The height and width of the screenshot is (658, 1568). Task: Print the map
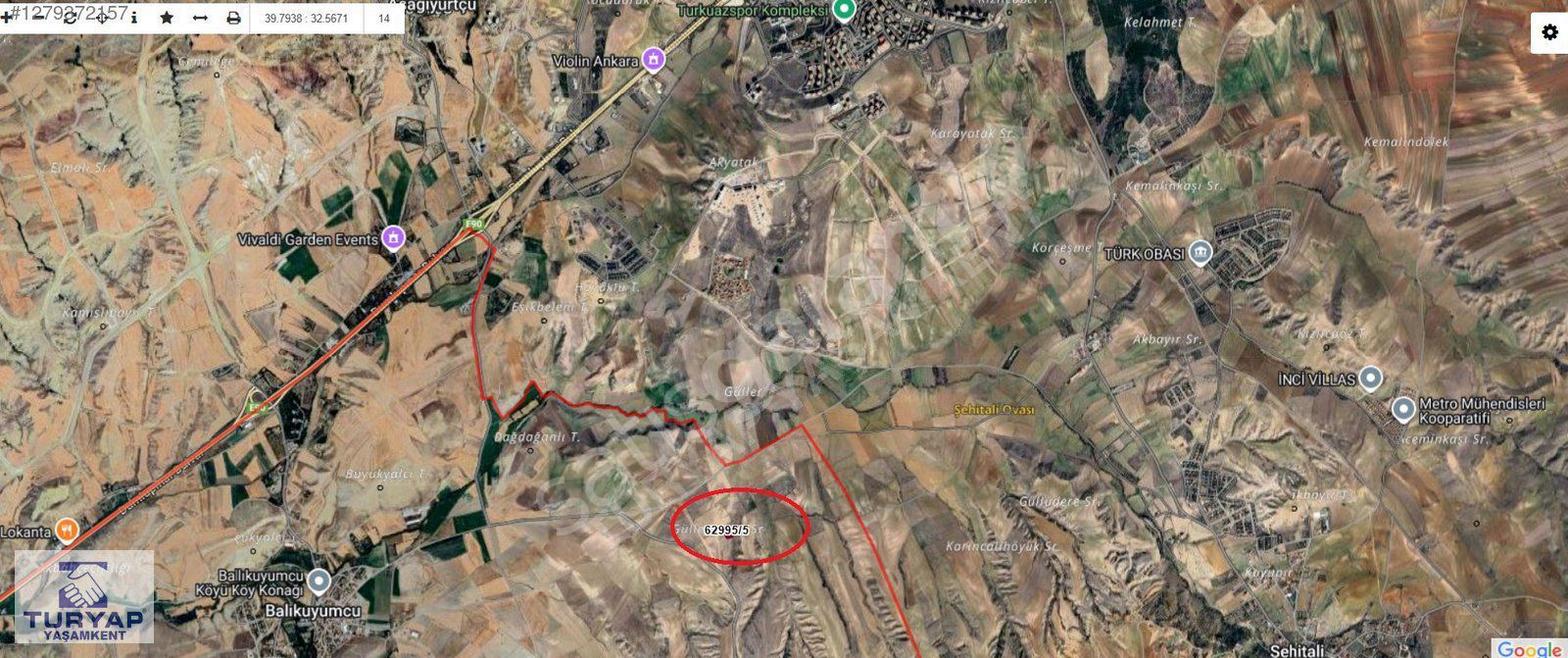(233, 18)
